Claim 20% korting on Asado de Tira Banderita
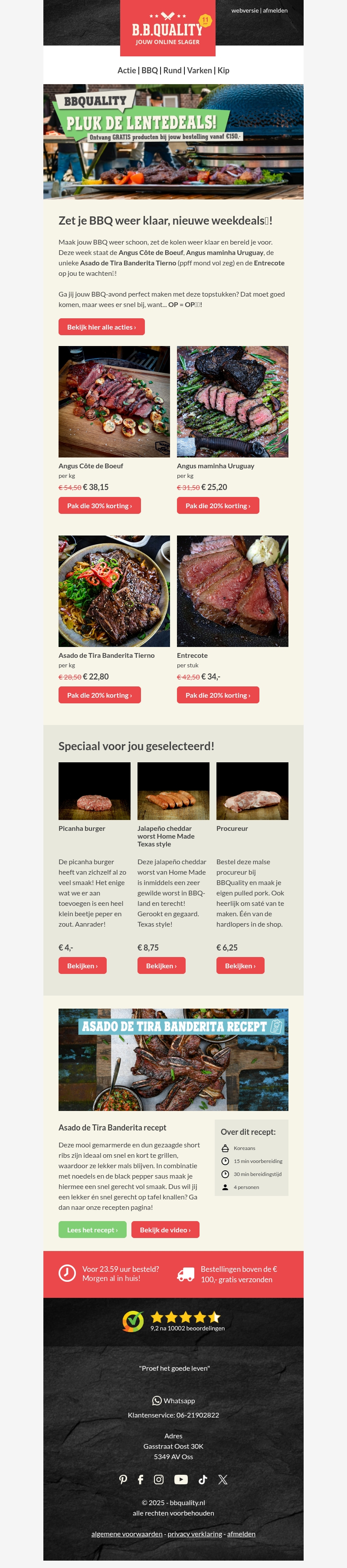 (x=99, y=695)
